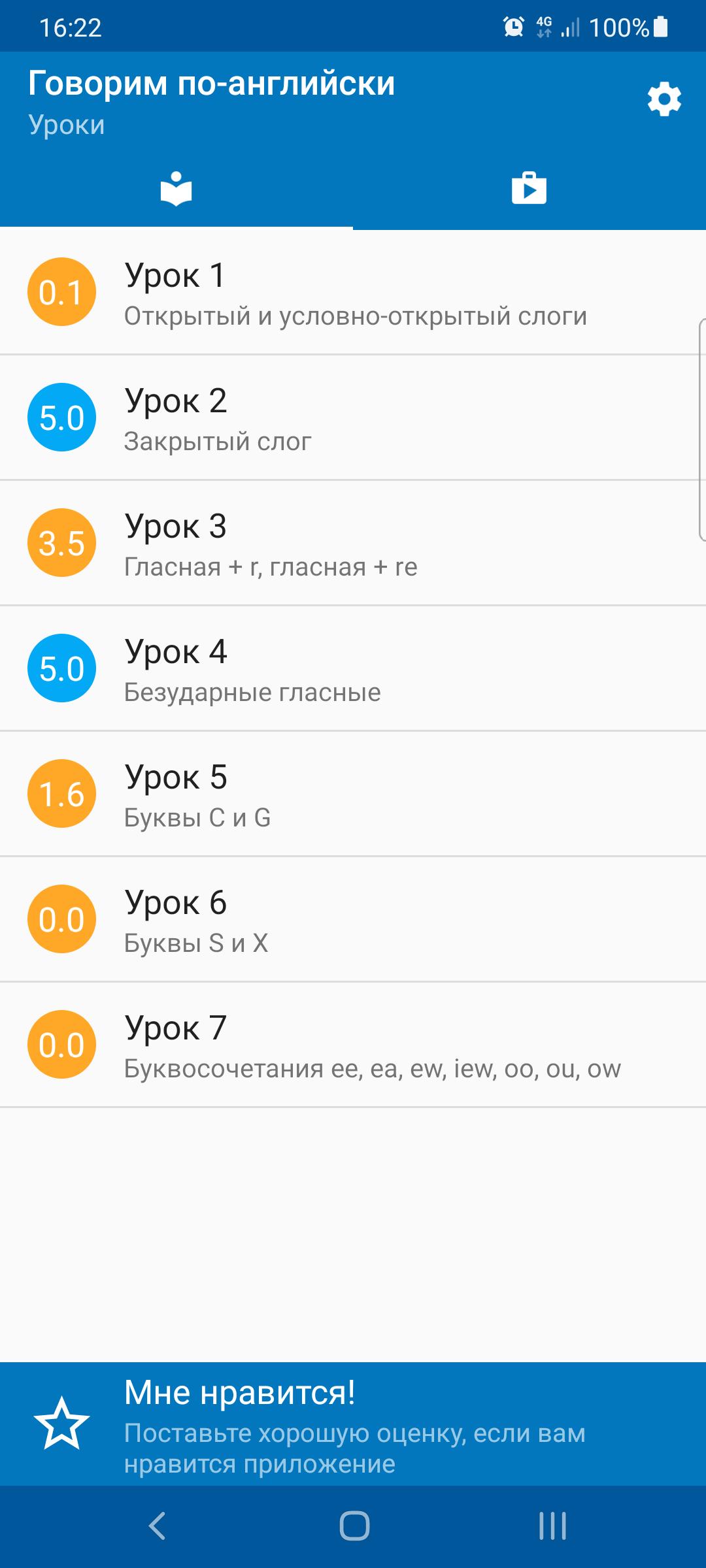Open Урок 1 about open syllables

tap(353, 293)
